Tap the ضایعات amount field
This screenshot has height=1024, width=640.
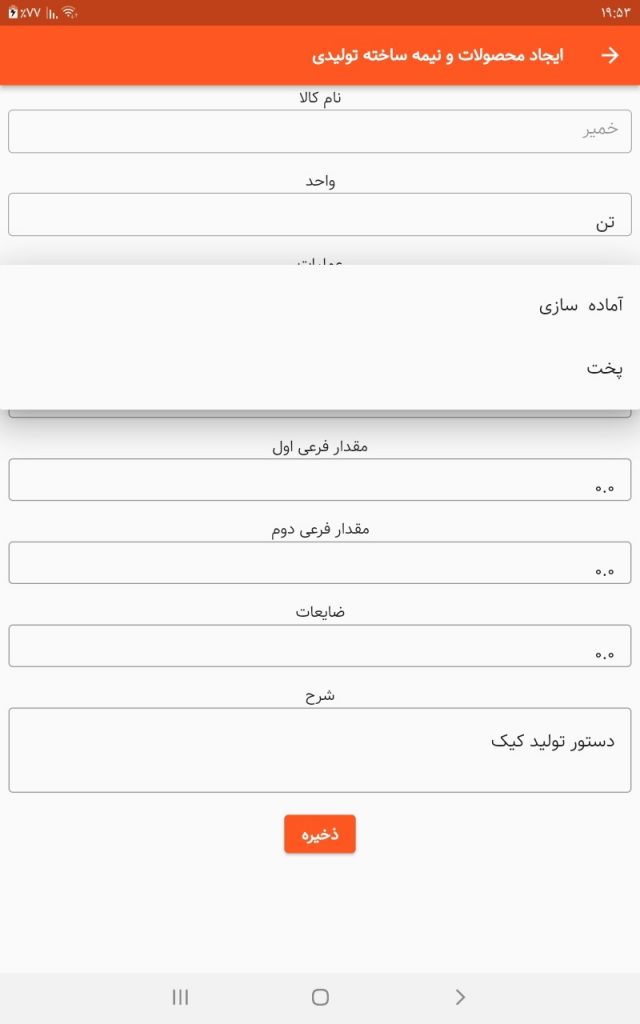319,646
